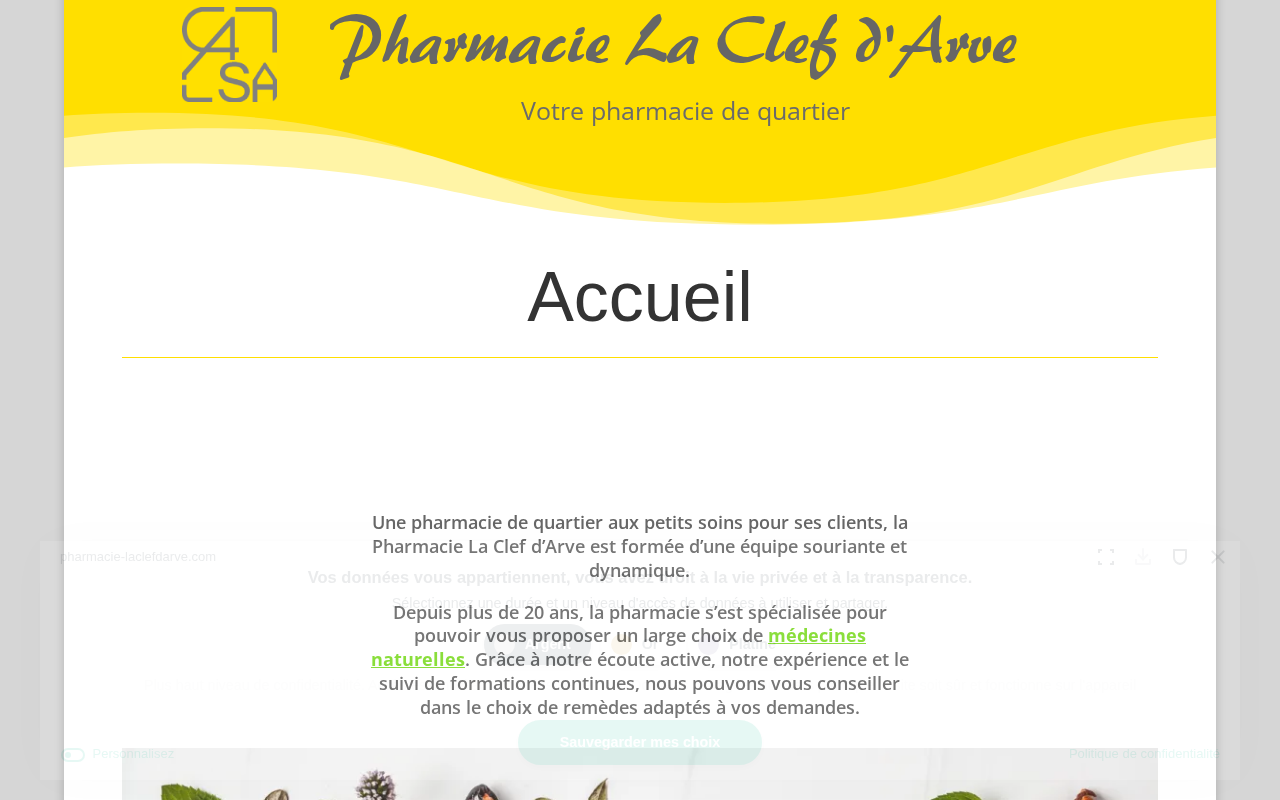Open Politique de confidentialité link

tap(1144, 754)
